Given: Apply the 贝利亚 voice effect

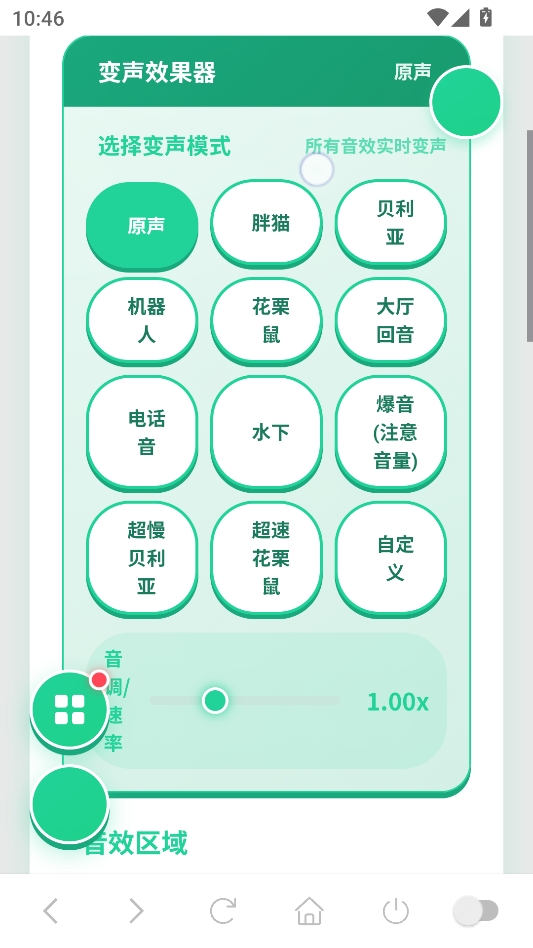Looking at the screenshot, I should pos(391,223).
